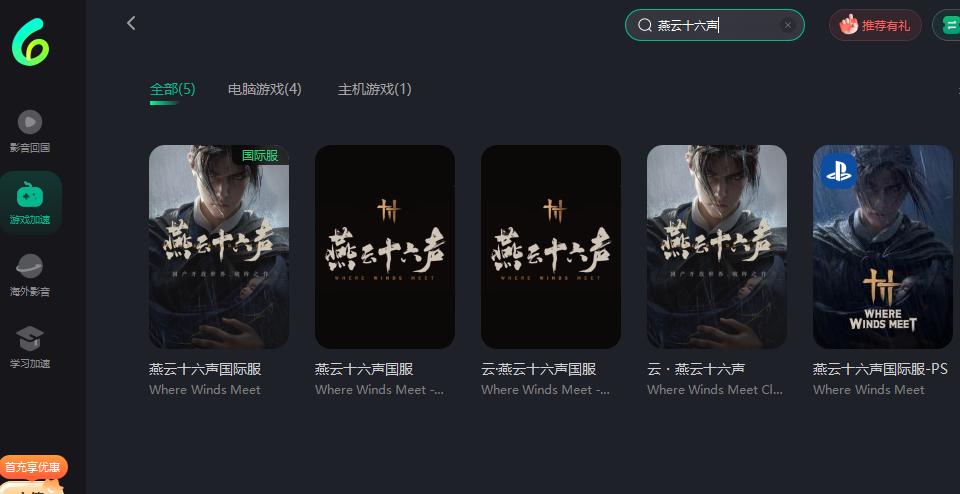Screen dimensions: 960x494
Task: Open the 燕云十六声国服 game card
Action: pyautogui.click(x=385, y=247)
